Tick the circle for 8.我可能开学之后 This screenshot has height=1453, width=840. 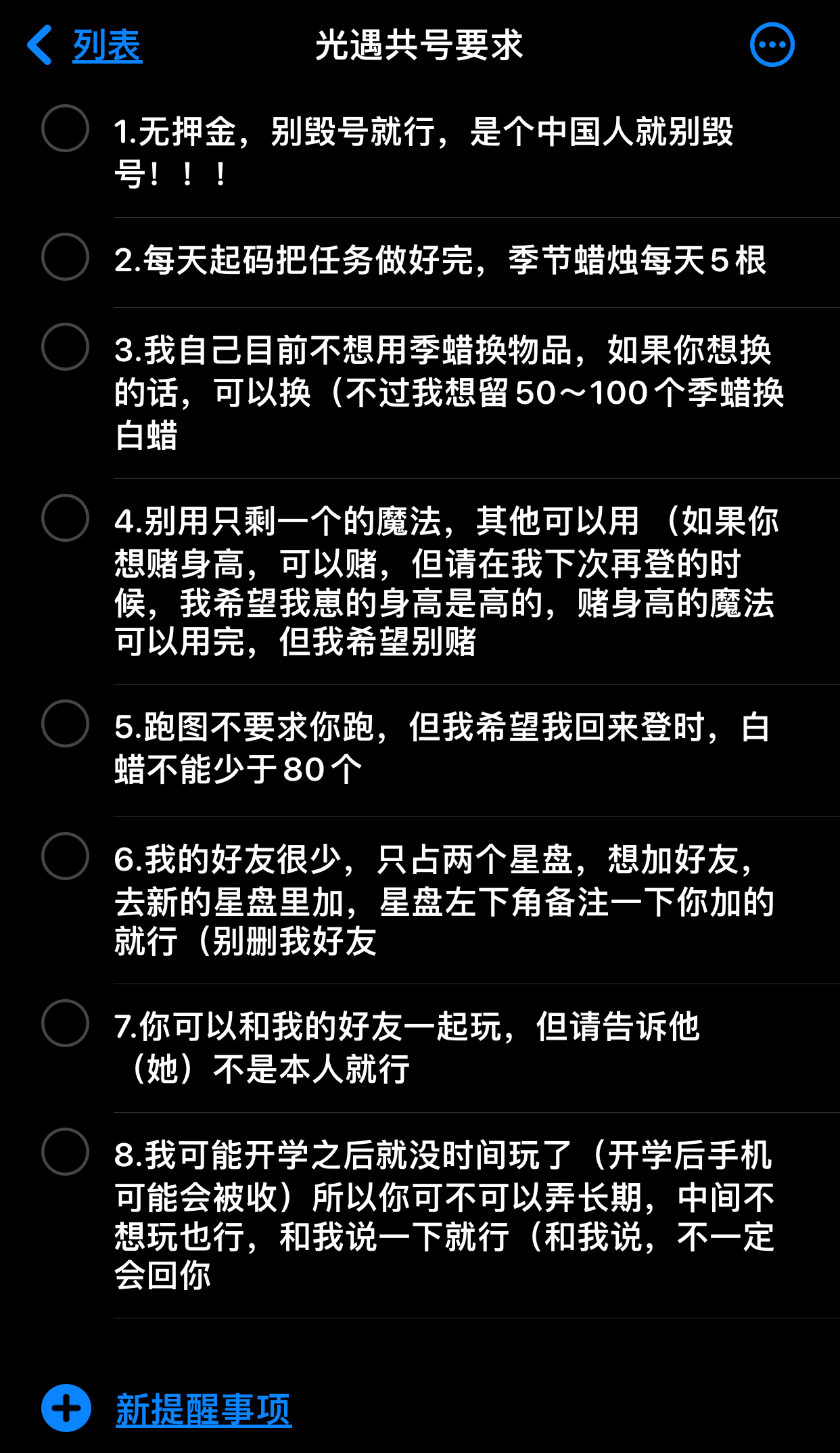65,1152
